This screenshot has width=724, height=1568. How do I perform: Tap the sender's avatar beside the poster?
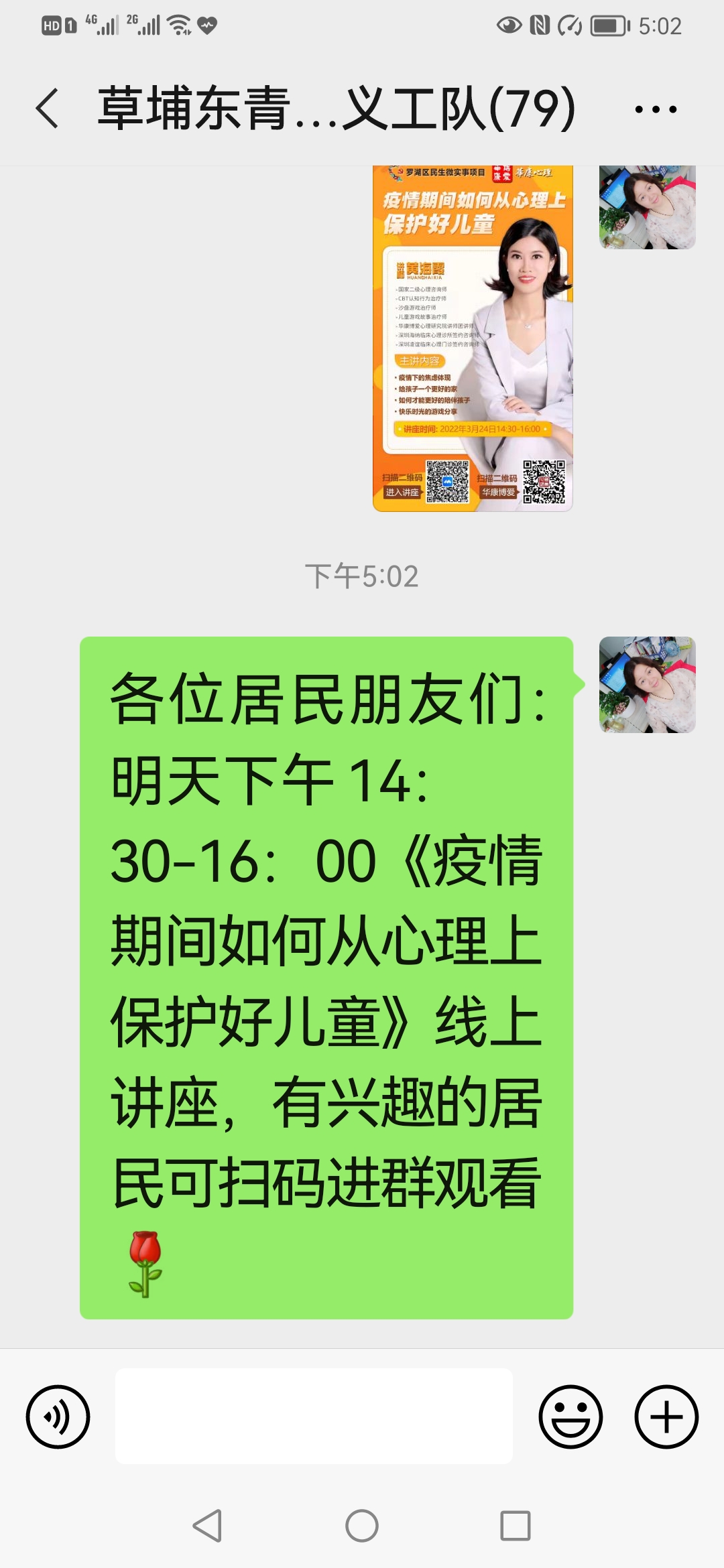647,207
